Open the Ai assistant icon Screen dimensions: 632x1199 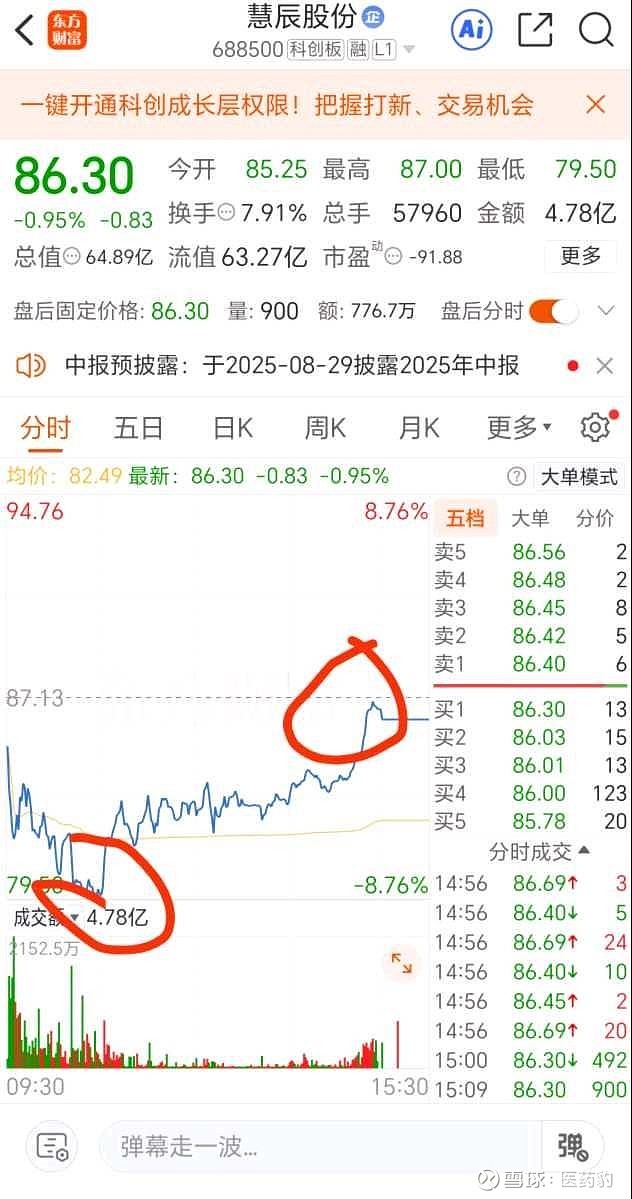(472, 30)
